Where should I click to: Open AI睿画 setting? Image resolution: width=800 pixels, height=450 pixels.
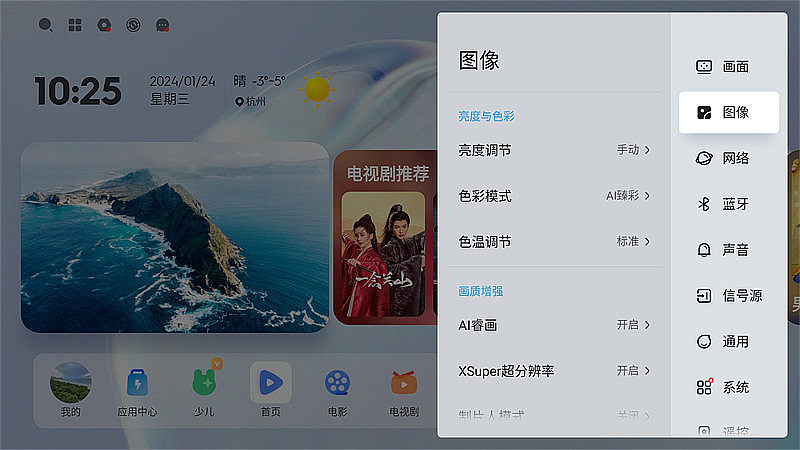554,325
